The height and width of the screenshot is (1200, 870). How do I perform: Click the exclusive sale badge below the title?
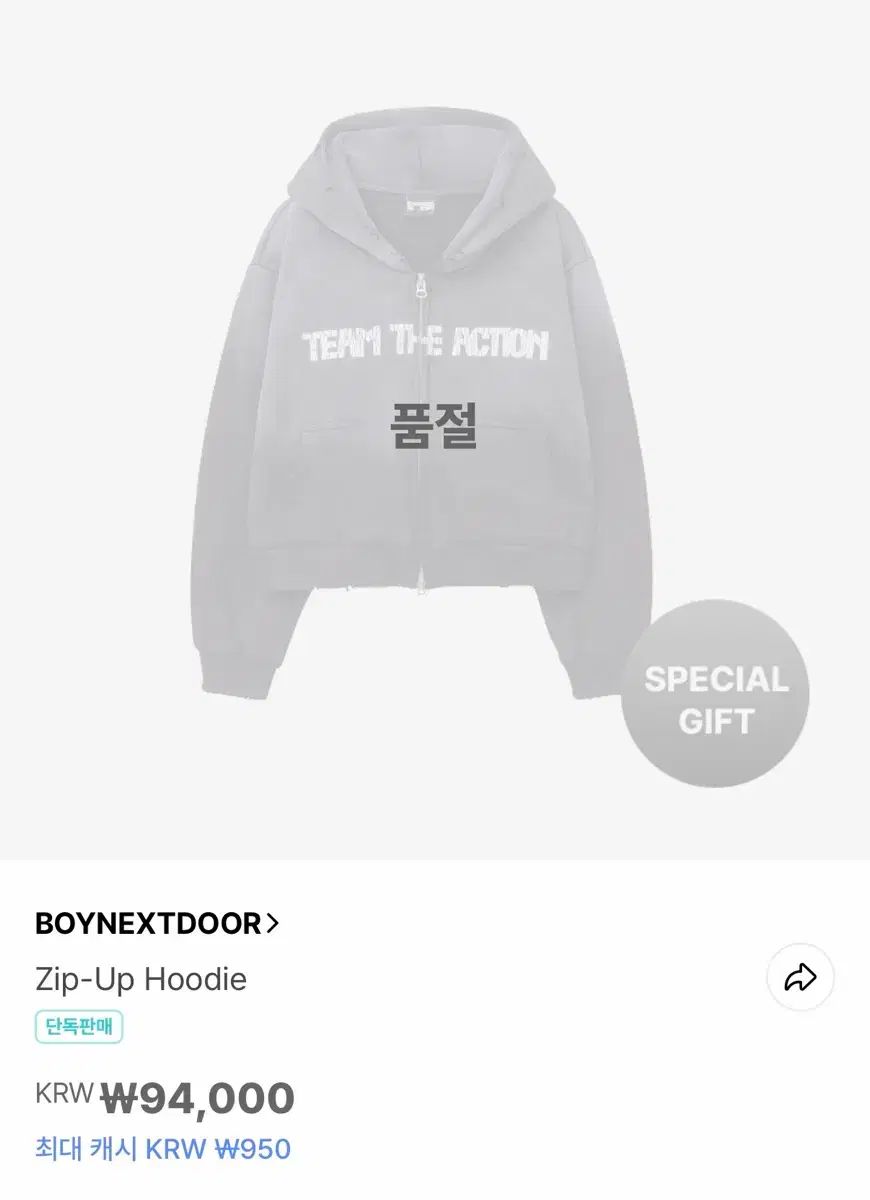click(x=77, y=1027)
